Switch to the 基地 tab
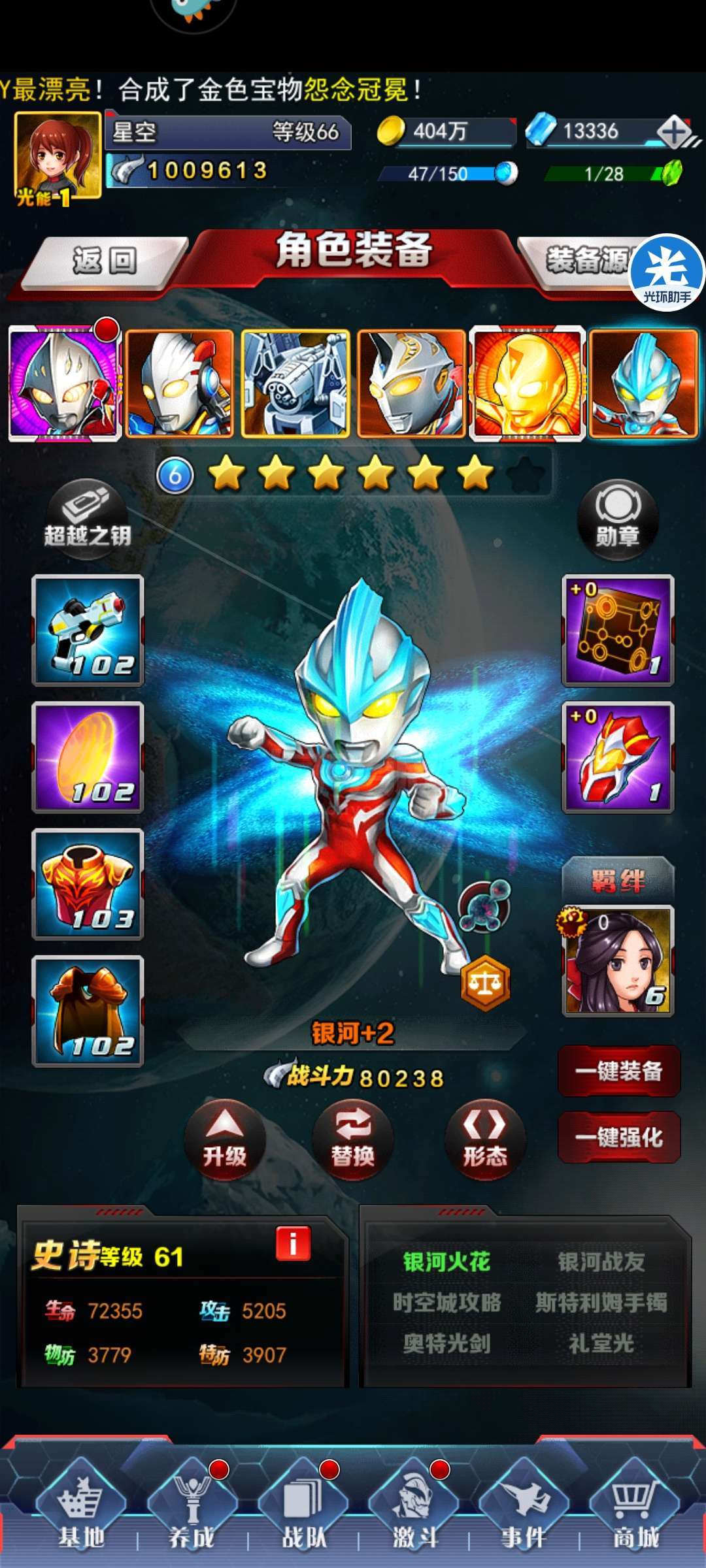This screenshot has height=1568, width=706. 80,1507
